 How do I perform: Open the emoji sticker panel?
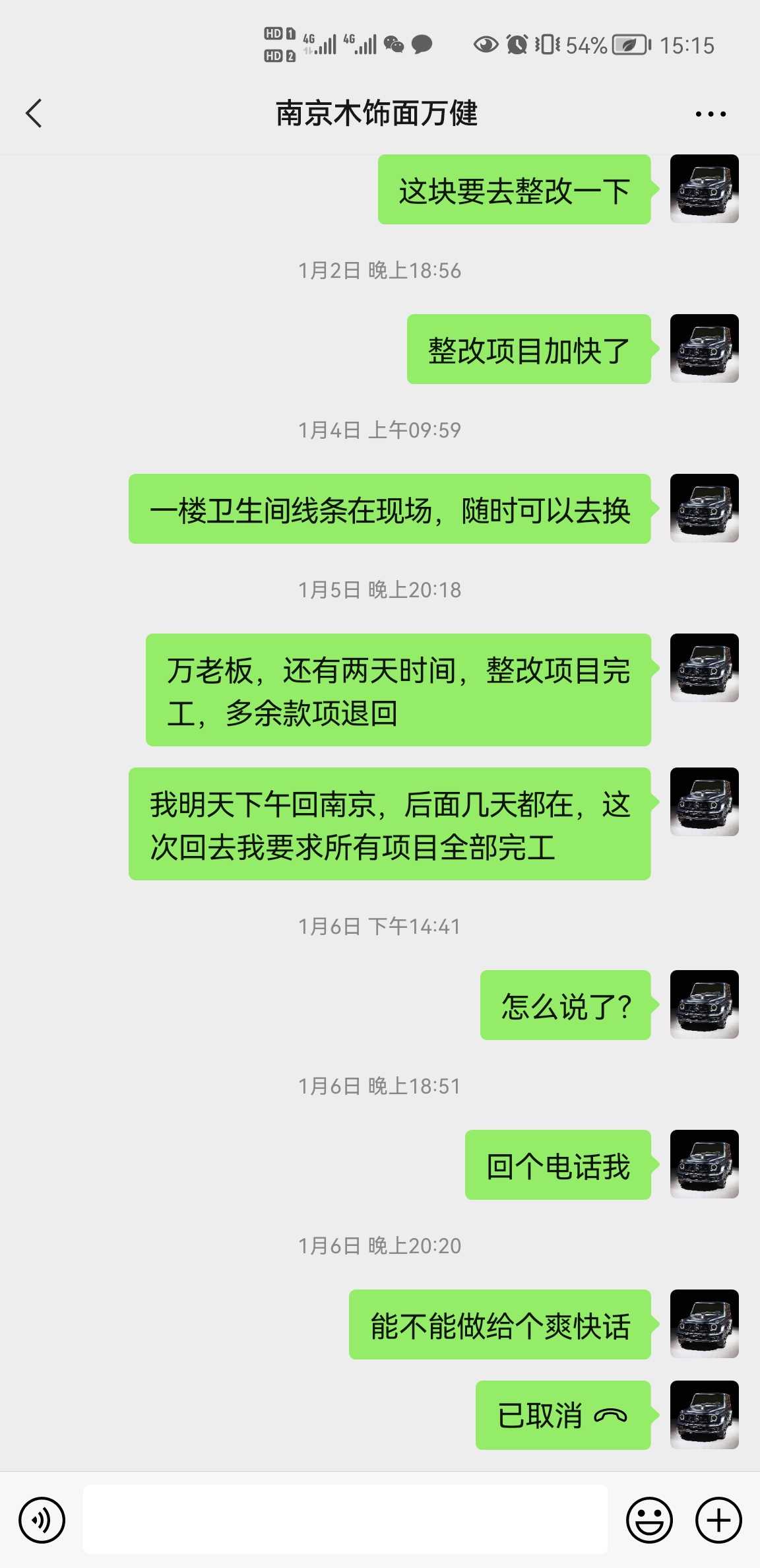pos(649,1520)
